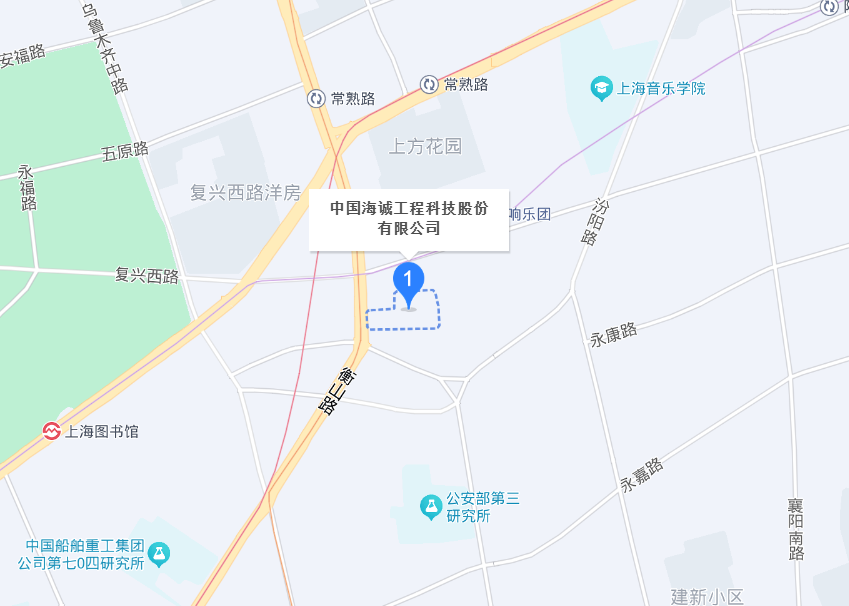Open the 中国船舶重工集团公司第七0四研究所 marker
This screenshot has width=849, height=606.
click(160, 553)
